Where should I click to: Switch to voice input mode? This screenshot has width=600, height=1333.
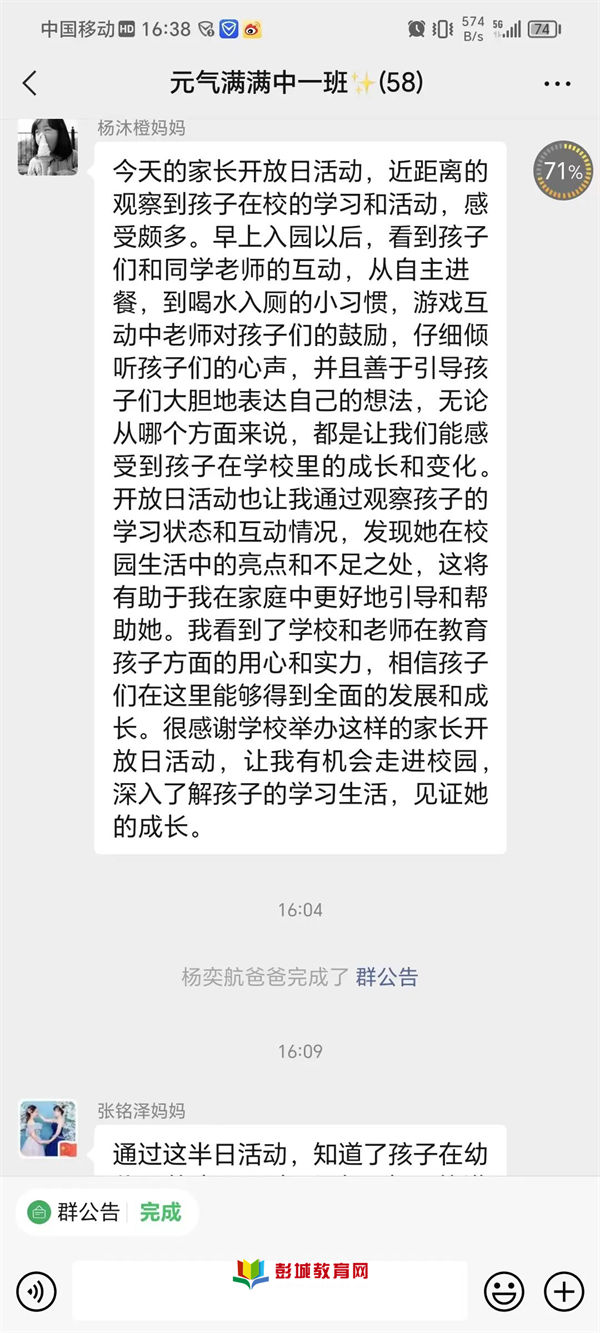[36, 1292]
